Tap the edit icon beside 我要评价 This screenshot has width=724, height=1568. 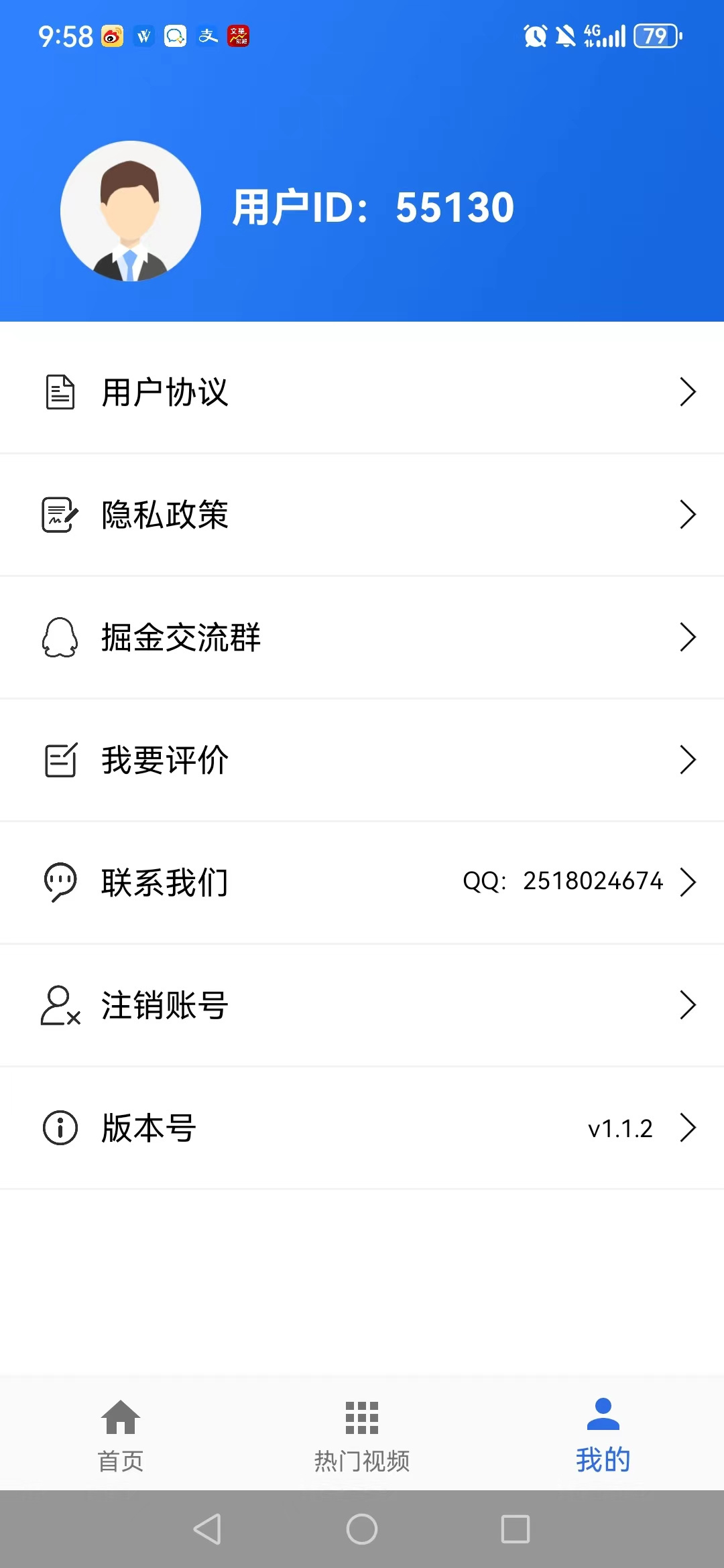click(60, 760)
